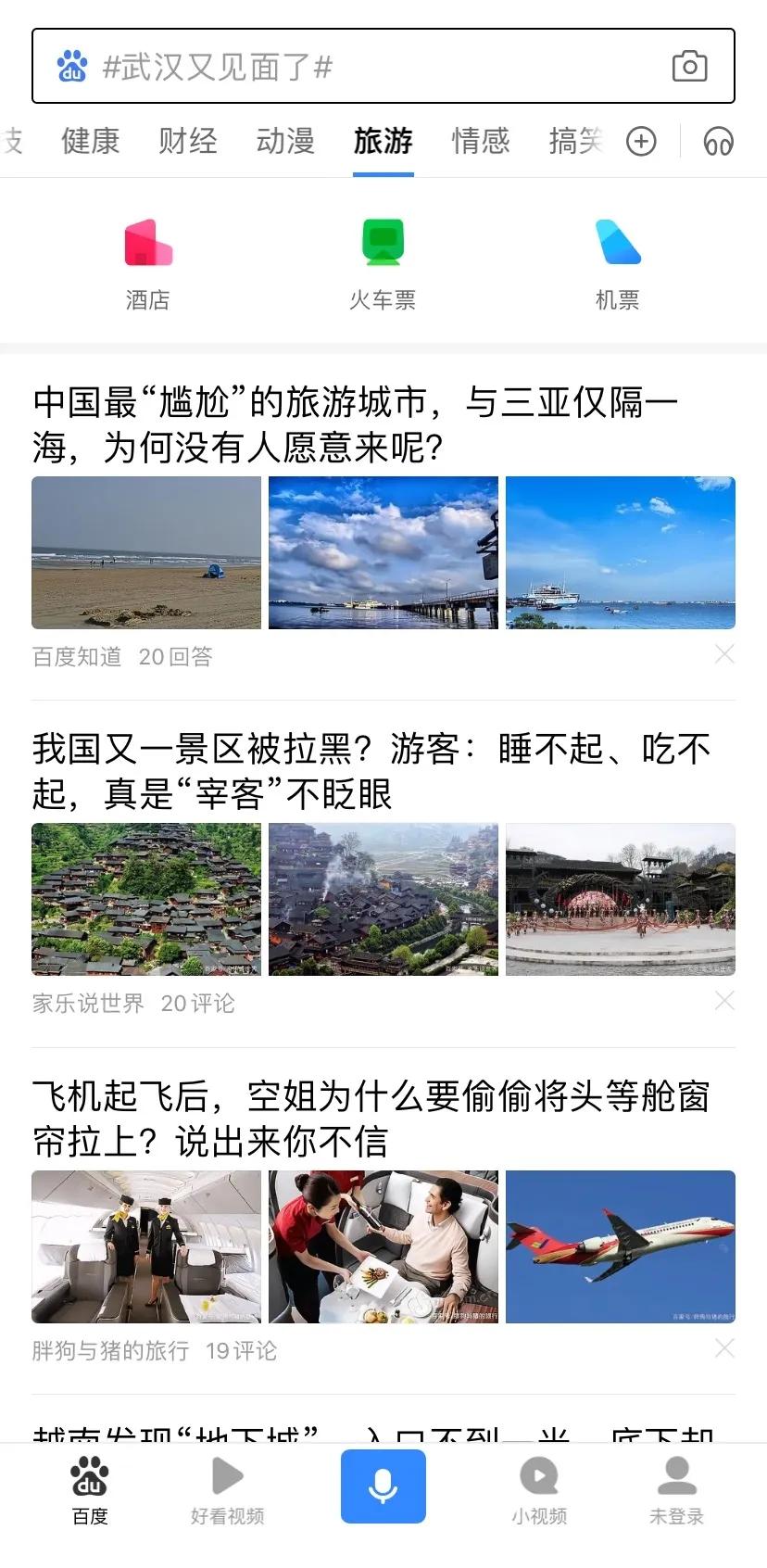The height and width of the screenshot is (1568, 767).
Task: View the airplane takeoff photo thumbnail
Action: [620, 1246]
